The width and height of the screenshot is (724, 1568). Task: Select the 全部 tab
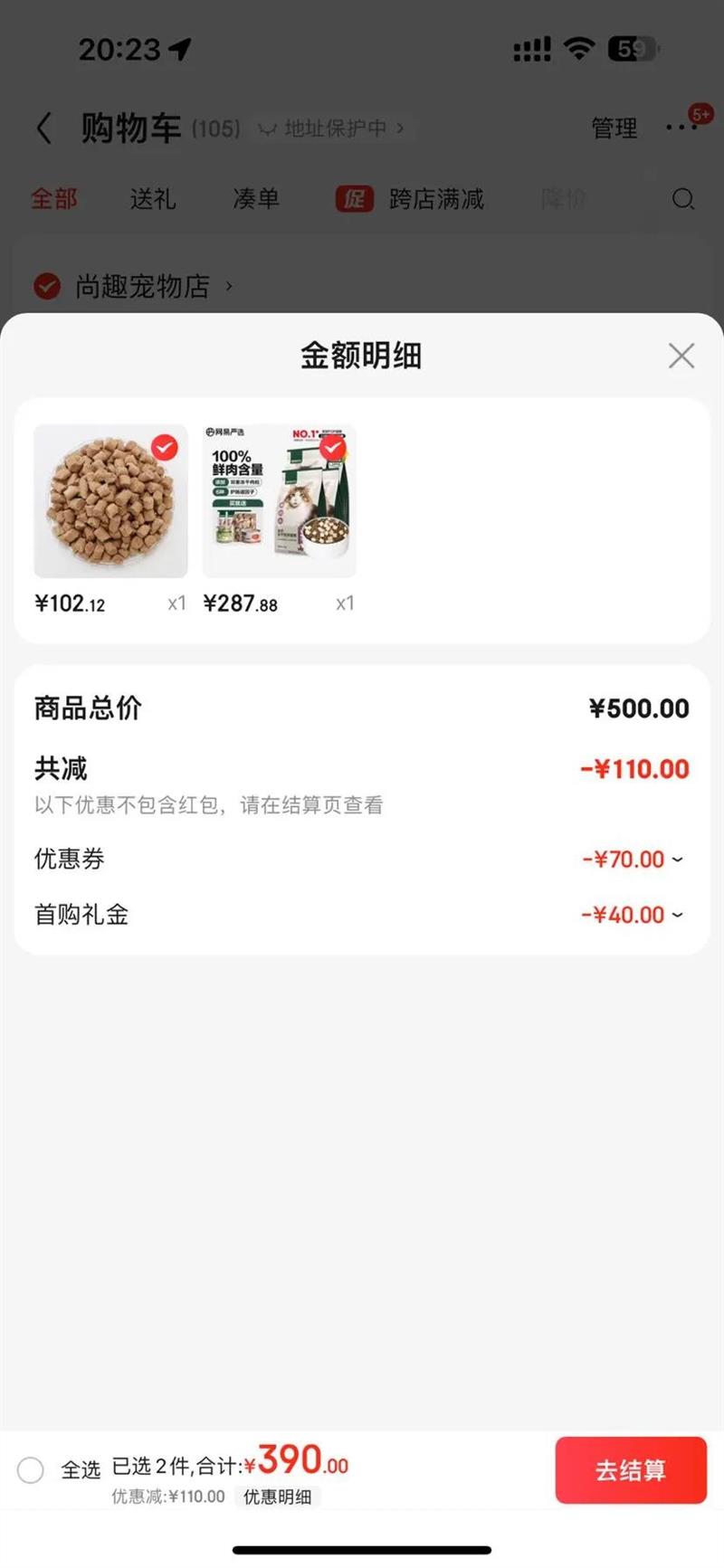pyautogui.click(x=54, y=199)
